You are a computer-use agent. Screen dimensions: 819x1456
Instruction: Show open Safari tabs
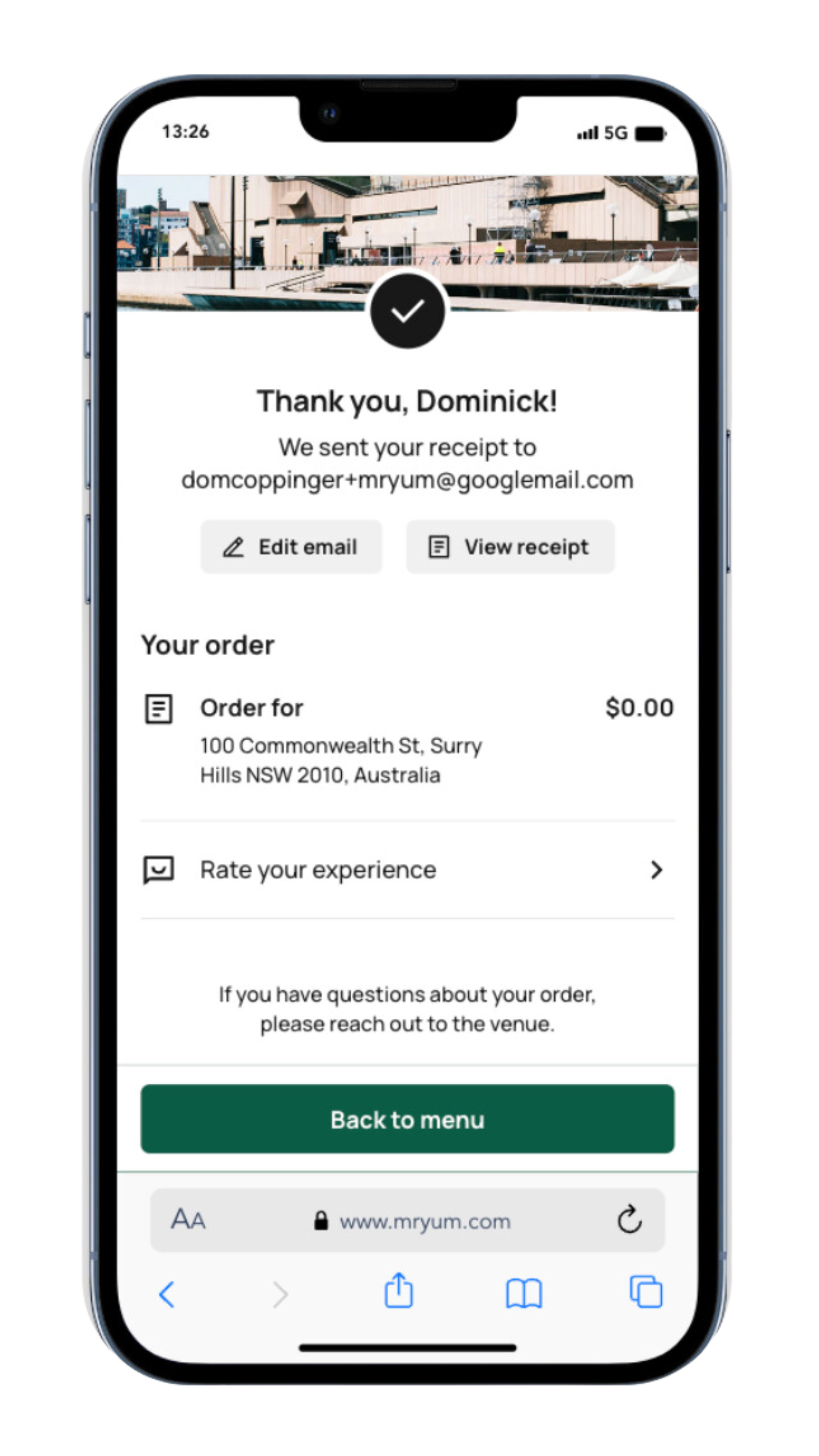[x=646, y=1293]
